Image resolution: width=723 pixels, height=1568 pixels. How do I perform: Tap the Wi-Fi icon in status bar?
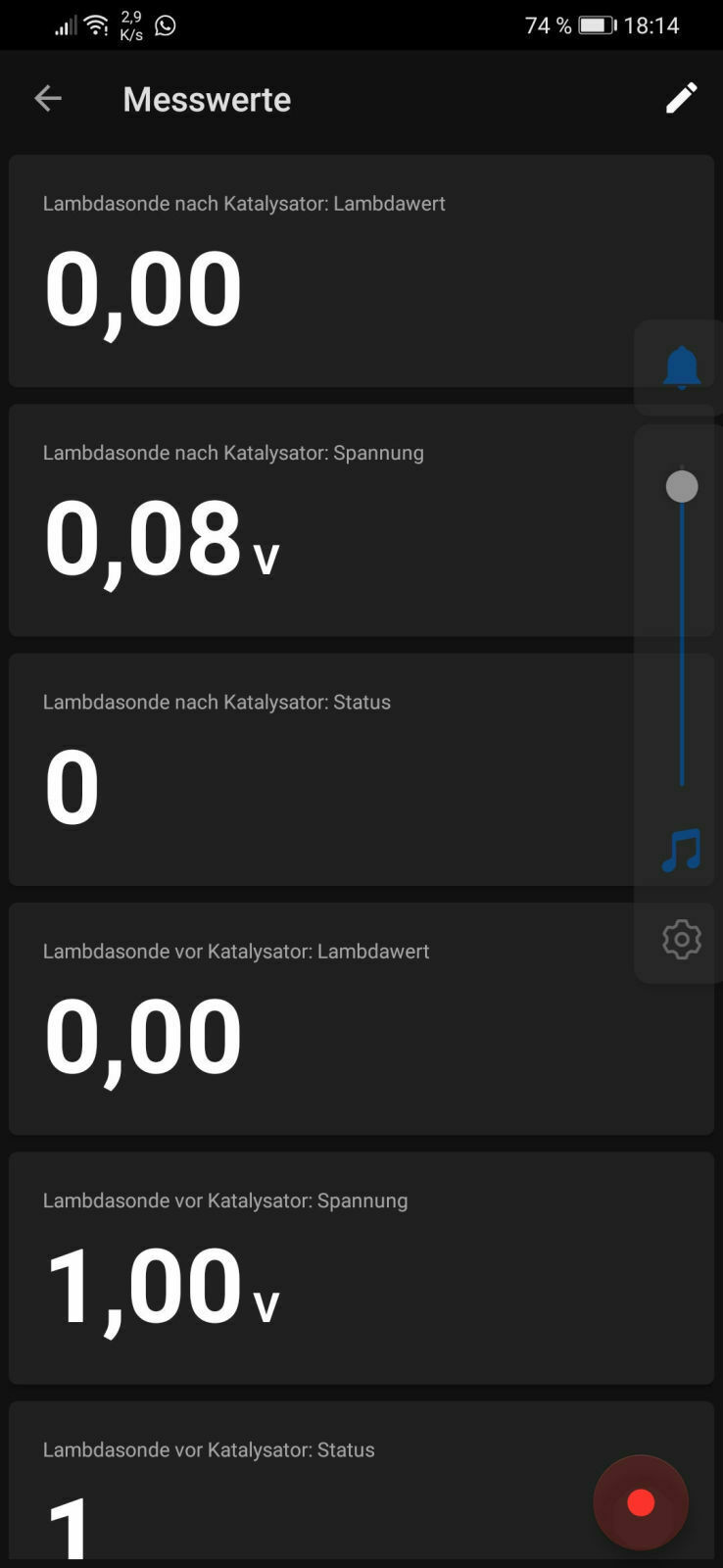(95, 24)
